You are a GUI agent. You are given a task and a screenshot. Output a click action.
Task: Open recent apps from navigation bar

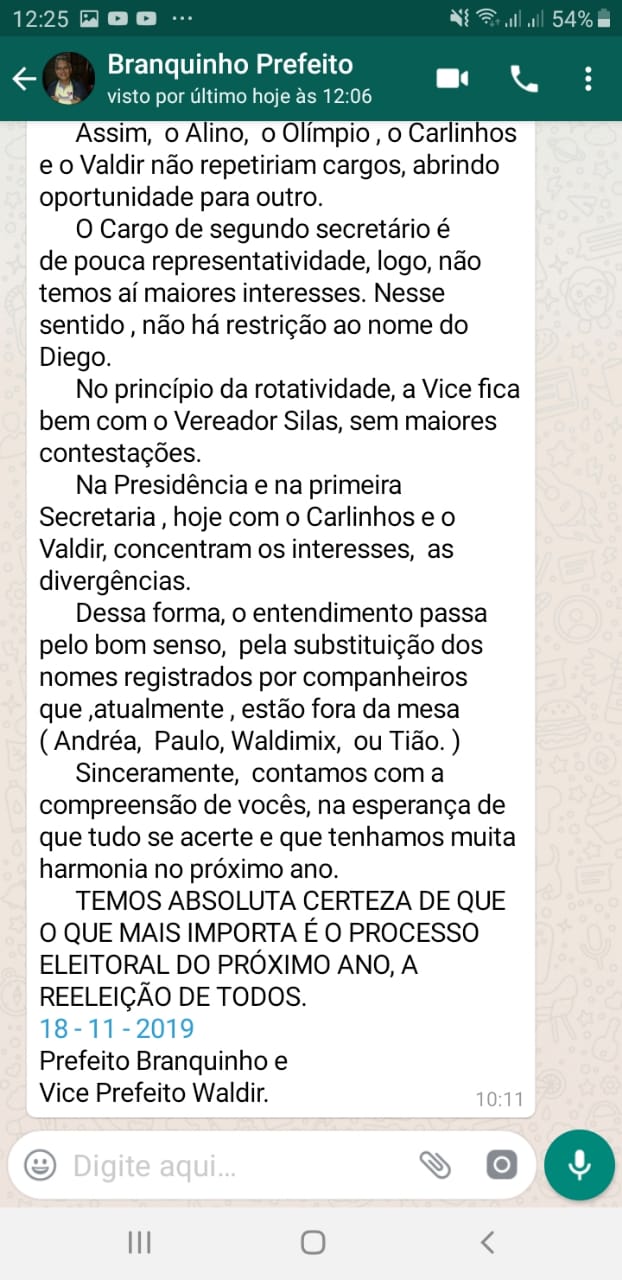coord(140,1242)
